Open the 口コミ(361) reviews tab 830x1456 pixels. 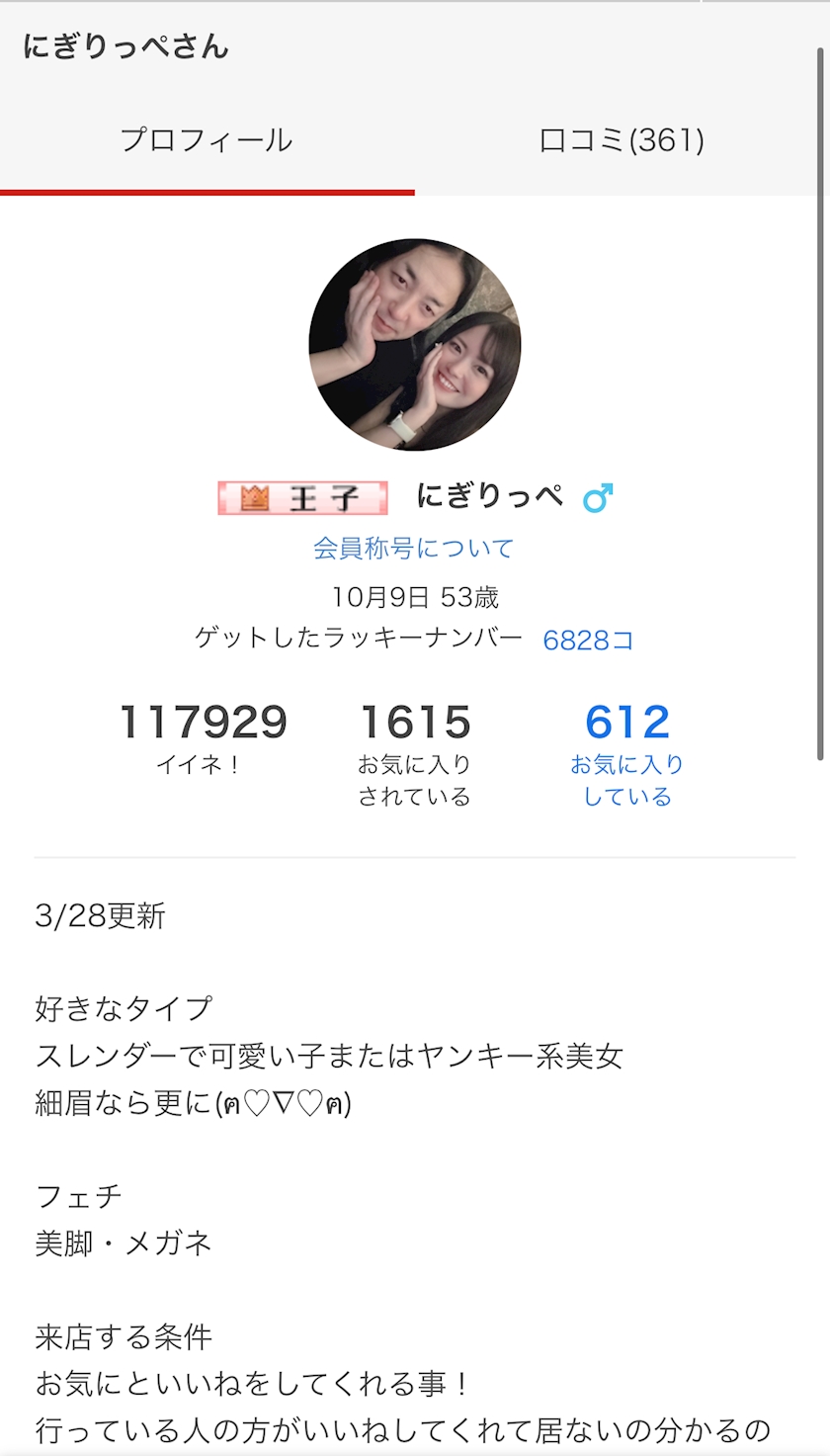622,140
